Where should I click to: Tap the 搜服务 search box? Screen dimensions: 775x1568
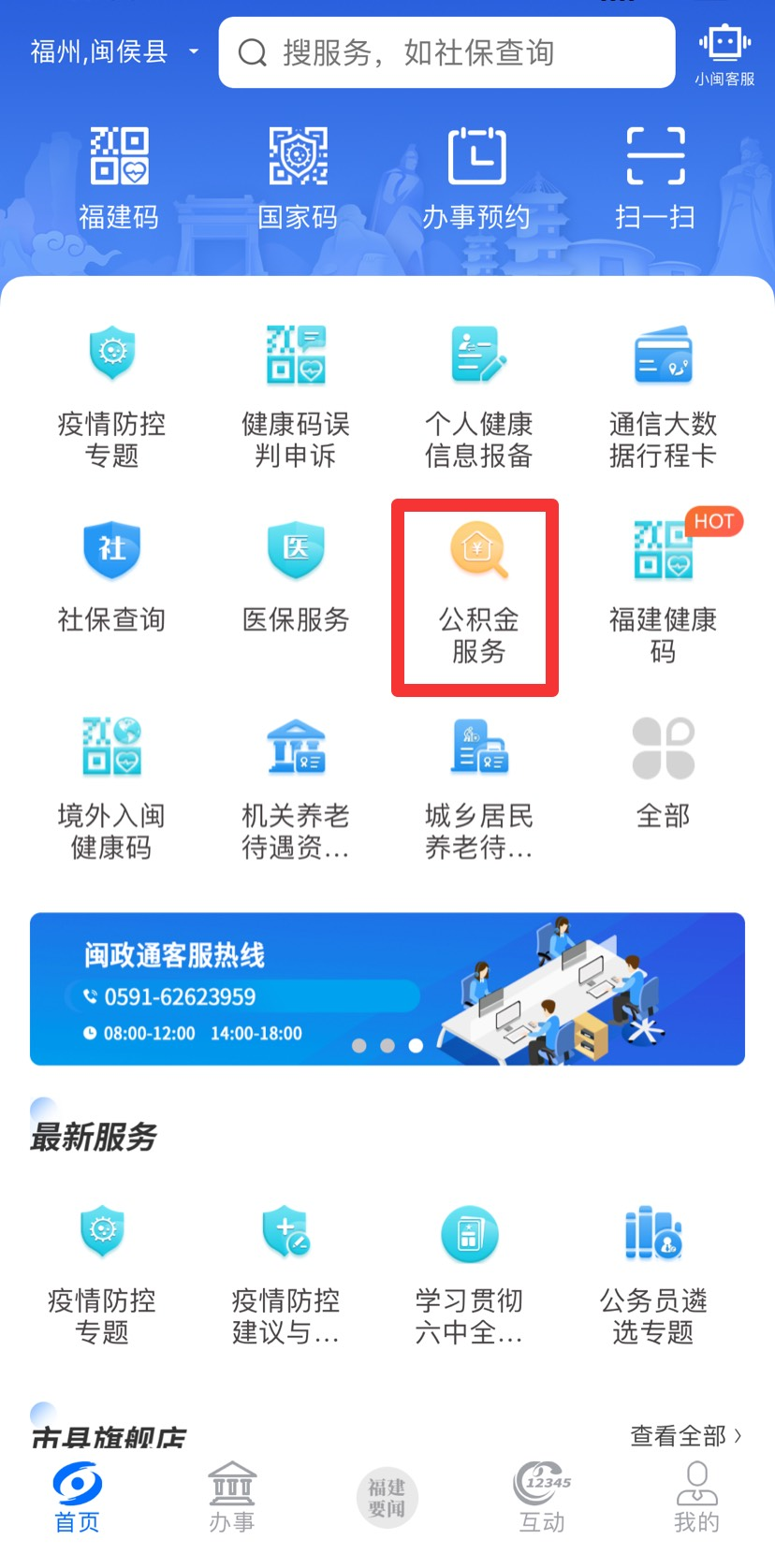click(446, 52)
